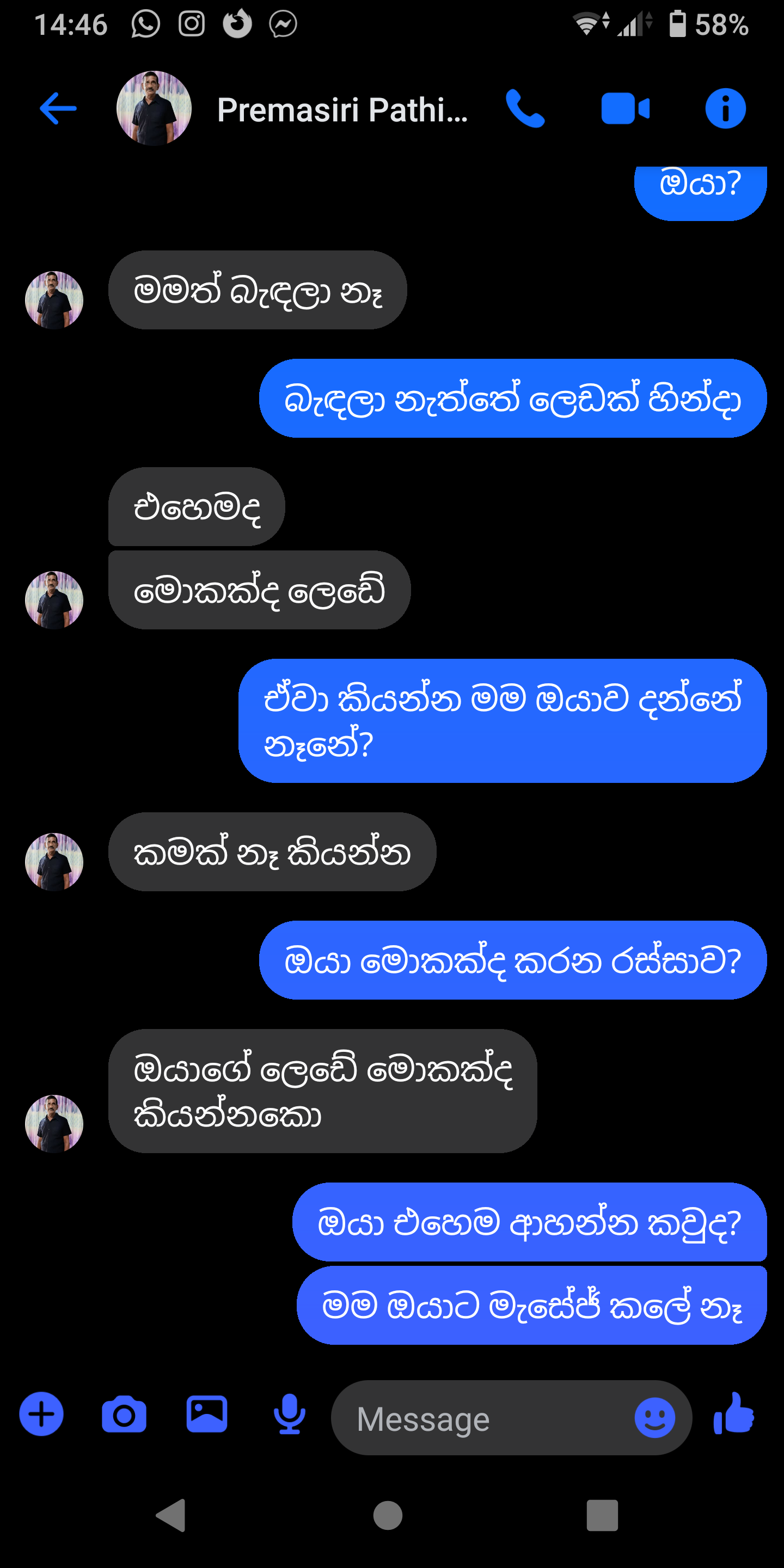Start a video call with Premasiri
Screen dimensions: 784x1568
(625, 109)
